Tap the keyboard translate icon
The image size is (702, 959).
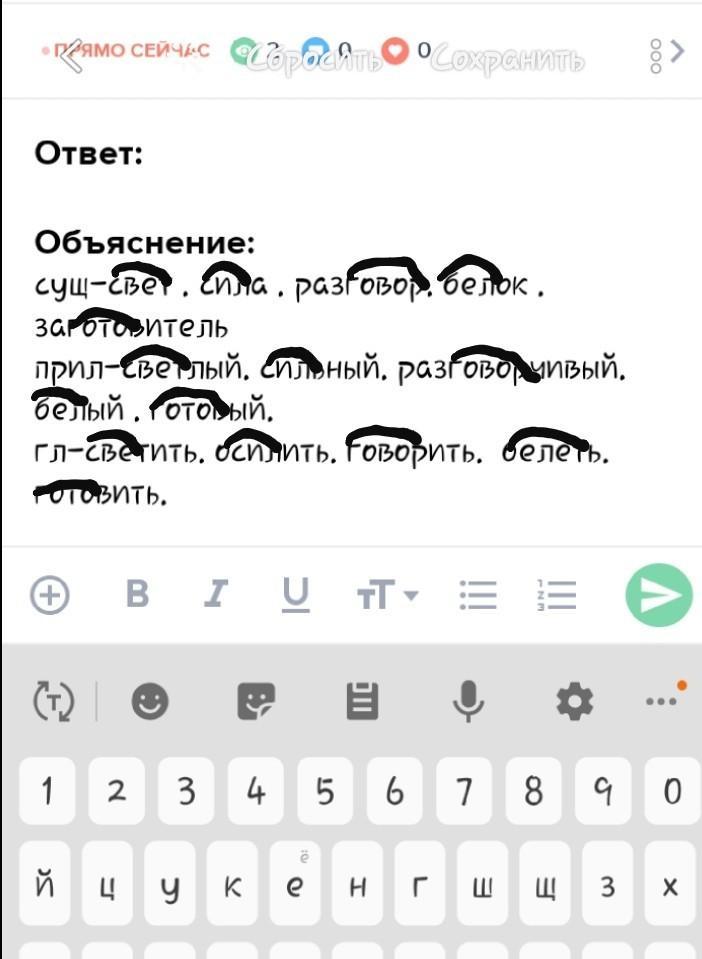(x=53, y=702)
